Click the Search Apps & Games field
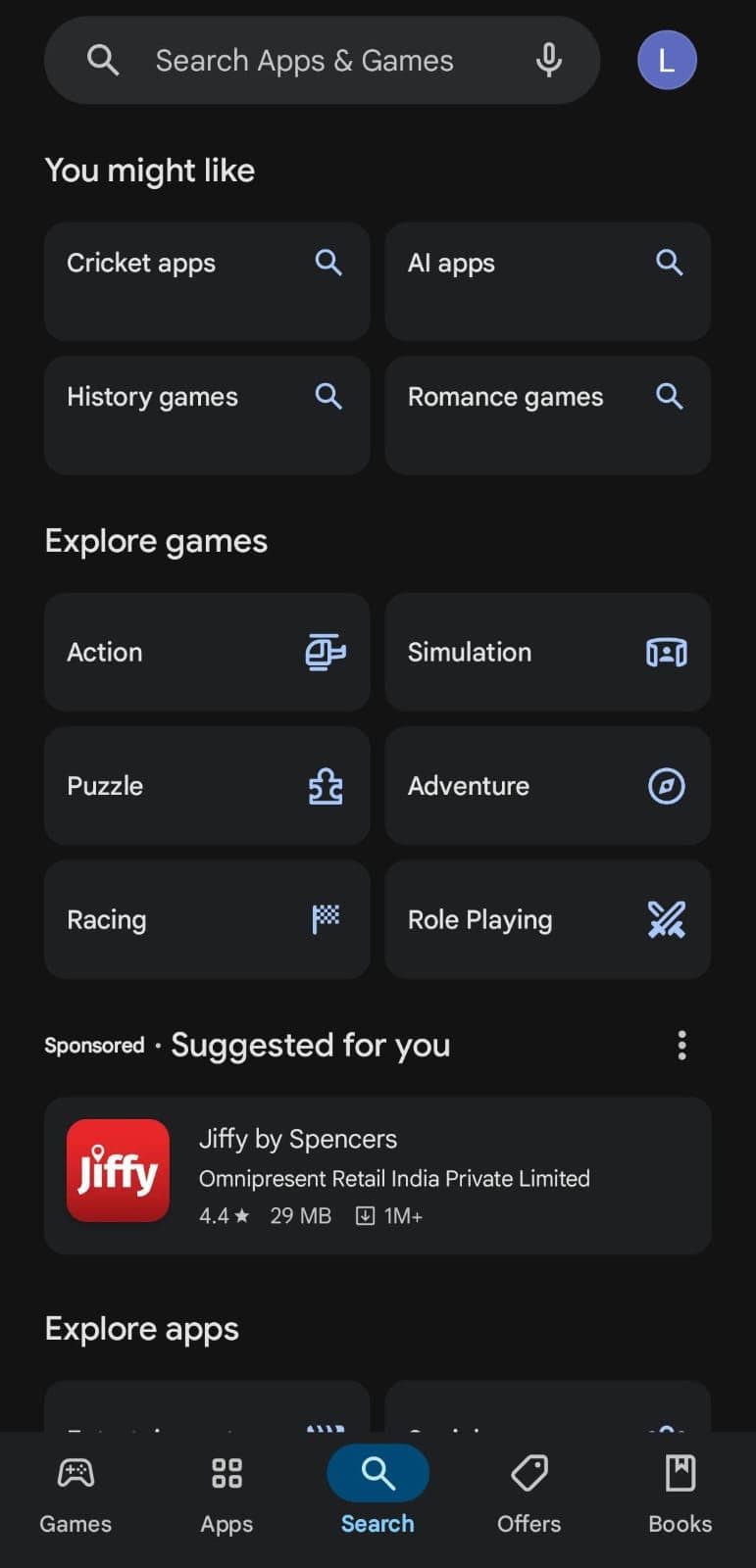756x1568 pixels. tap(305, 60)
